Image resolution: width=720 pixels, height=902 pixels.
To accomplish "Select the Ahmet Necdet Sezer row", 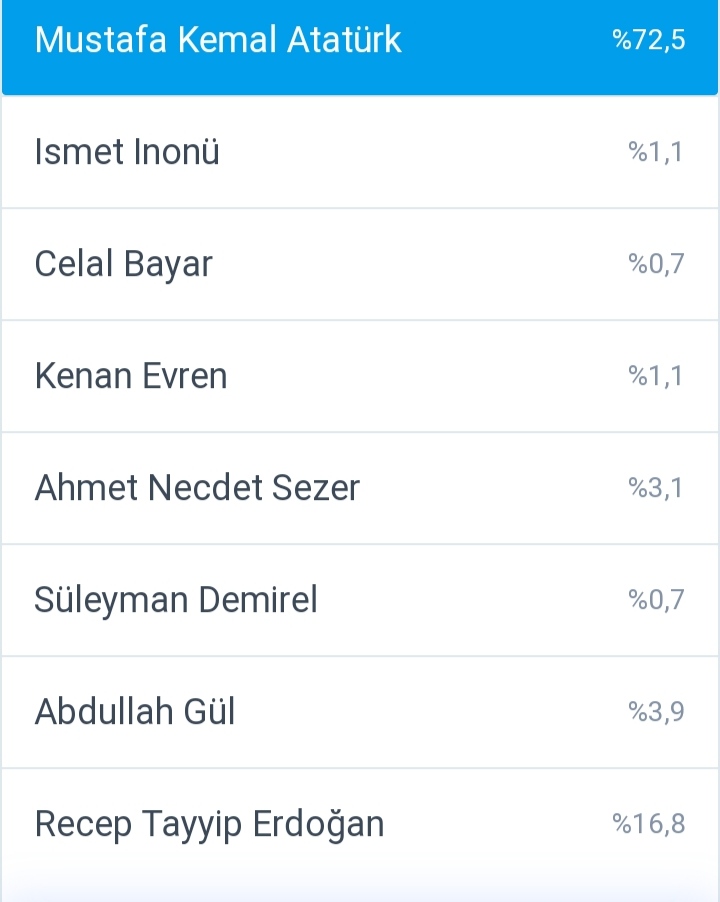I will [360, 488].
